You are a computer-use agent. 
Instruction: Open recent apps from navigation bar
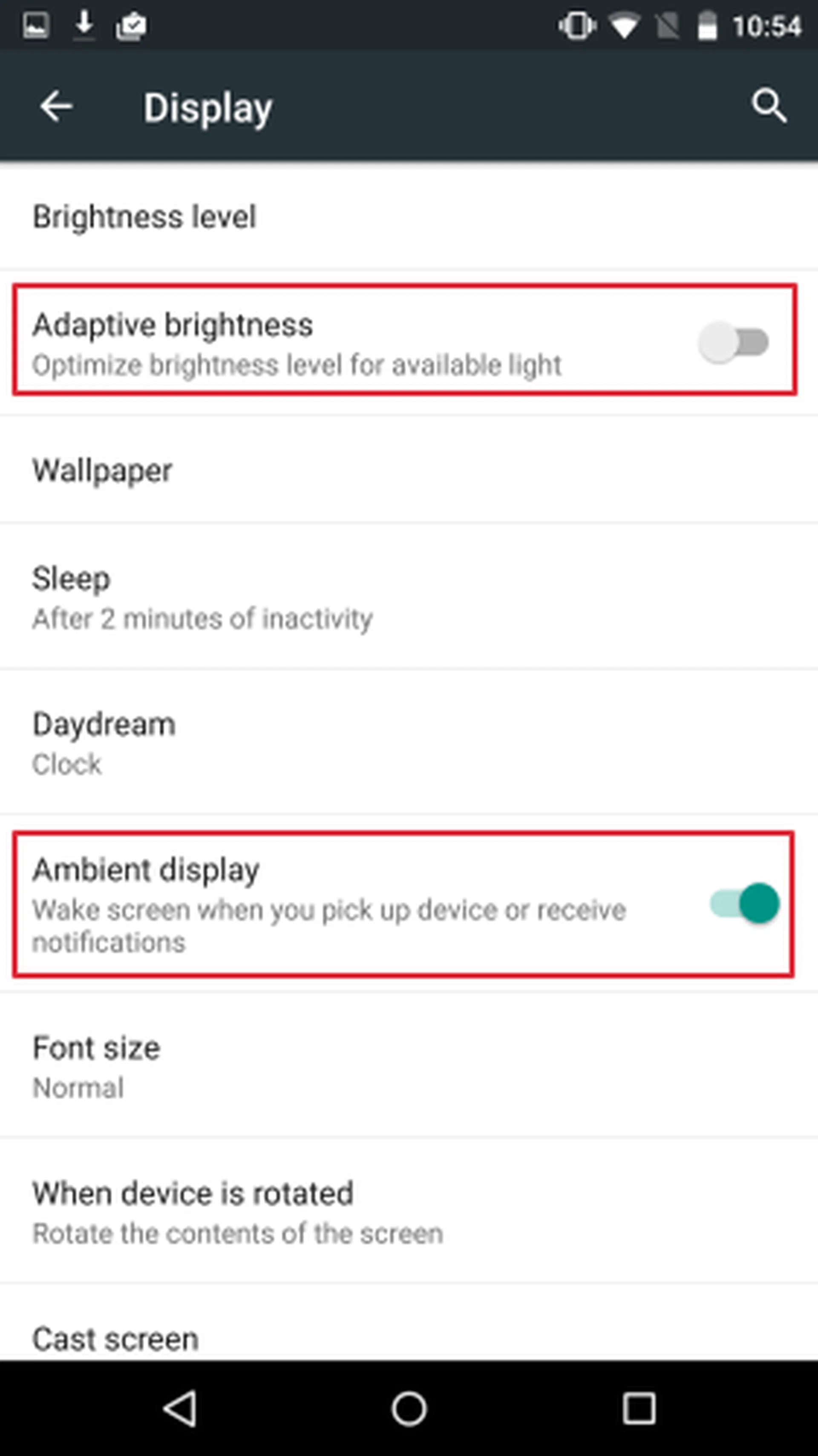[639, 1408]
